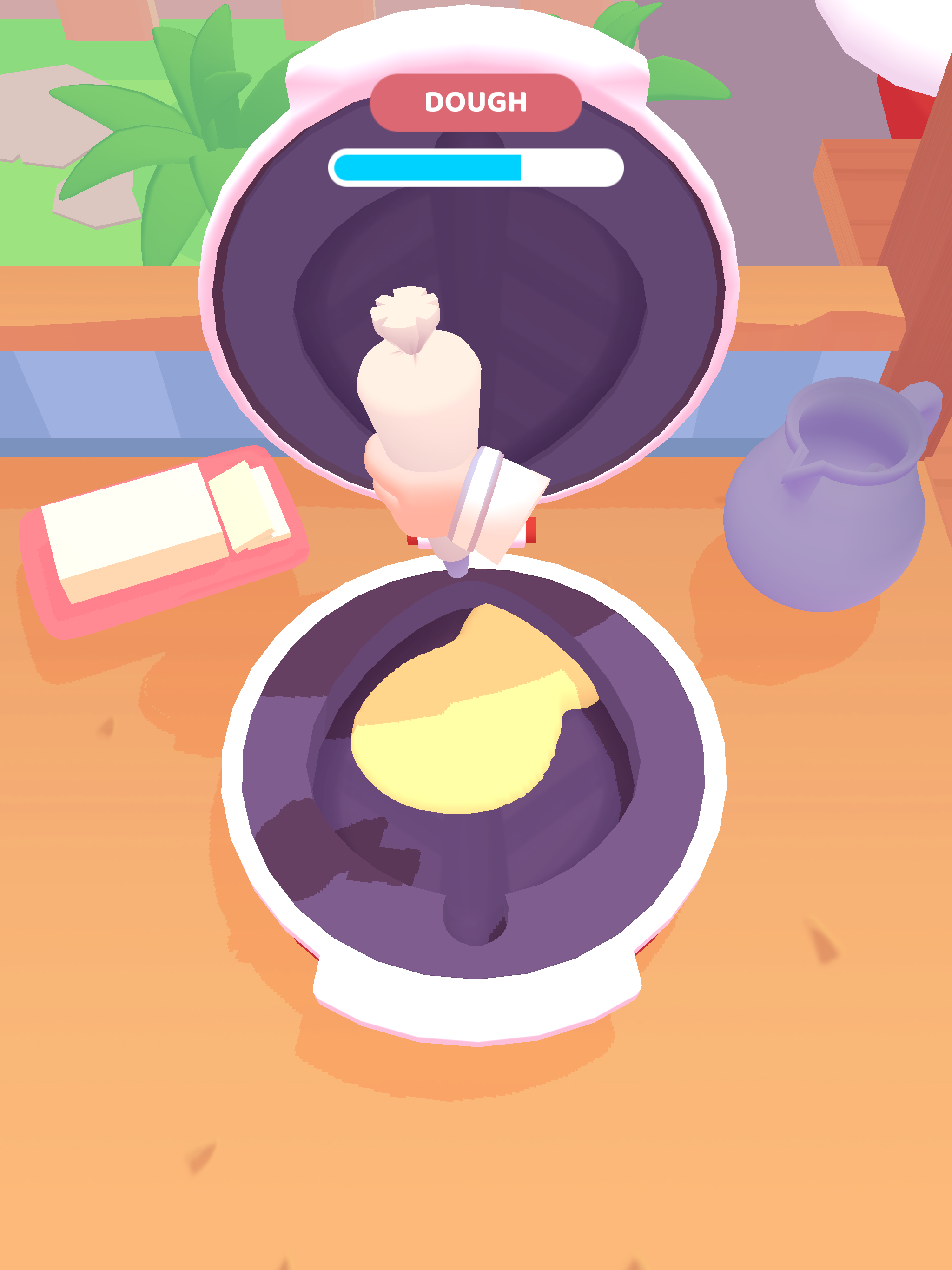Tap the red label above the progress bar

click(x=476, y=102)
